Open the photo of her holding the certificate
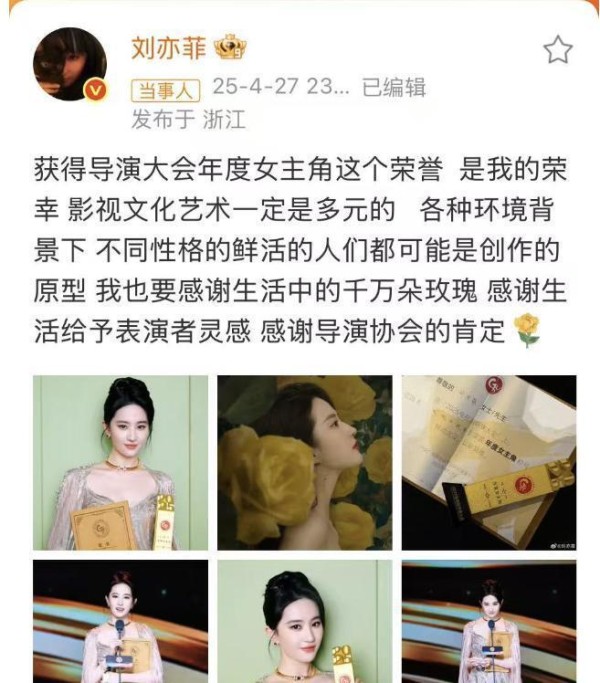This screenshot has height=683, width=600. [120, 462]
